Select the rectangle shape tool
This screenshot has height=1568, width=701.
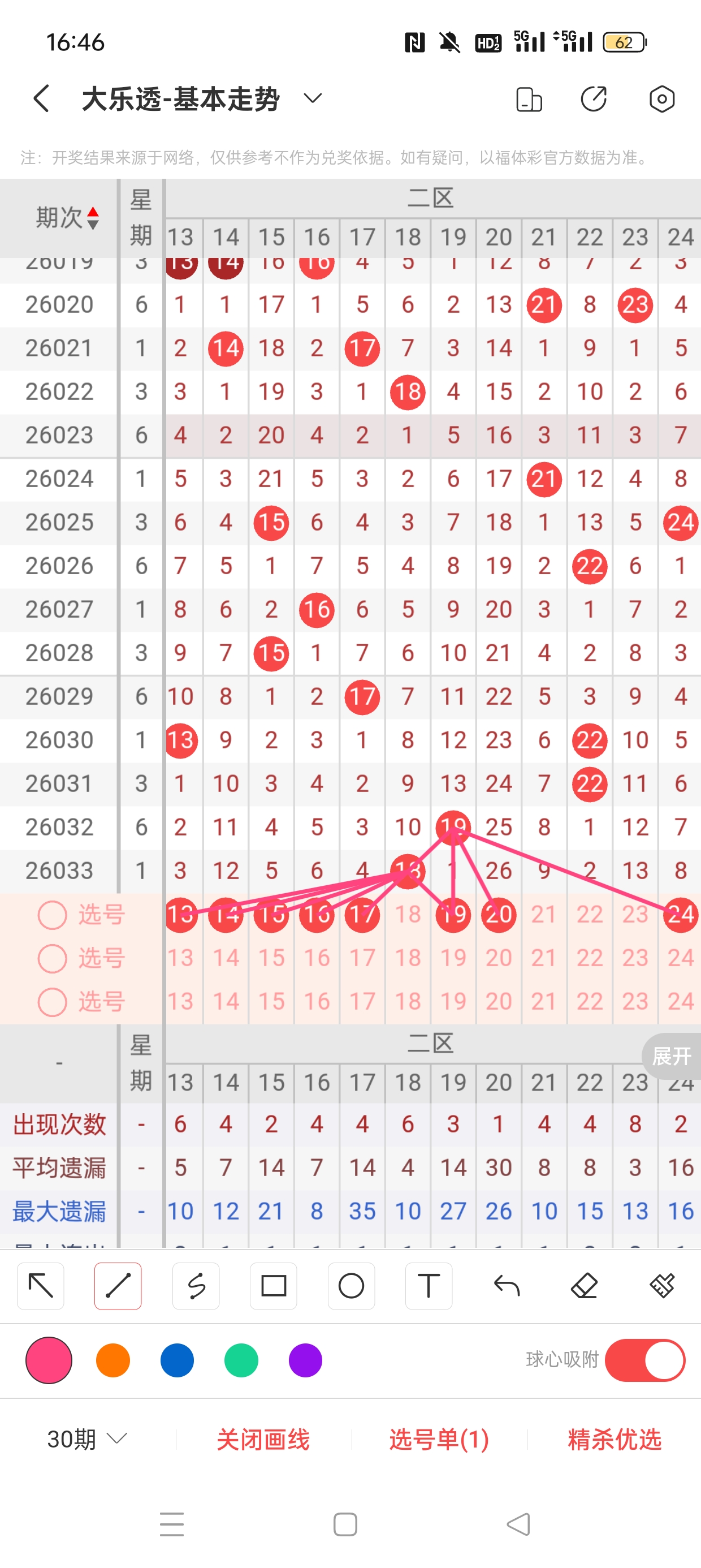click(273, 1286)
